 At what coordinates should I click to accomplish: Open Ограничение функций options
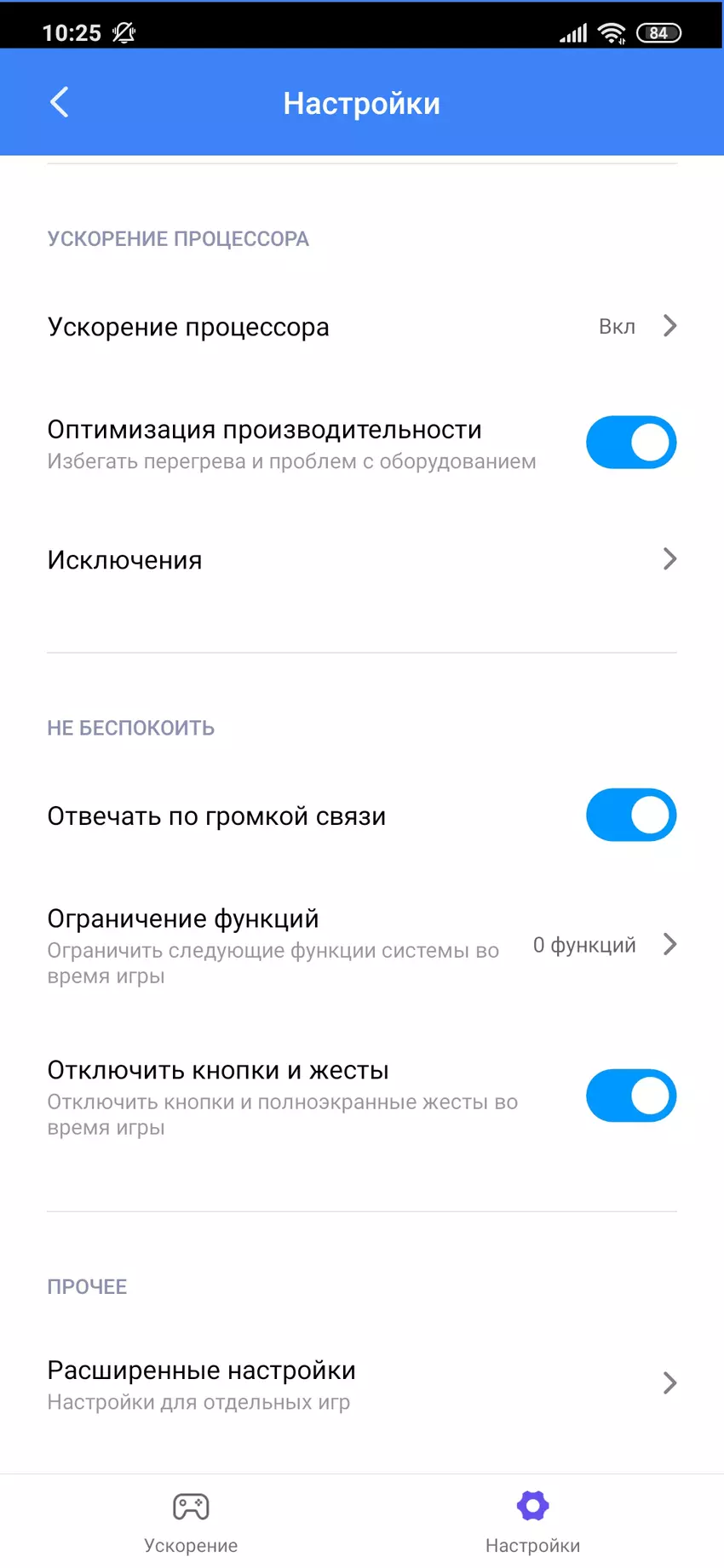click(x=362, y=945)
